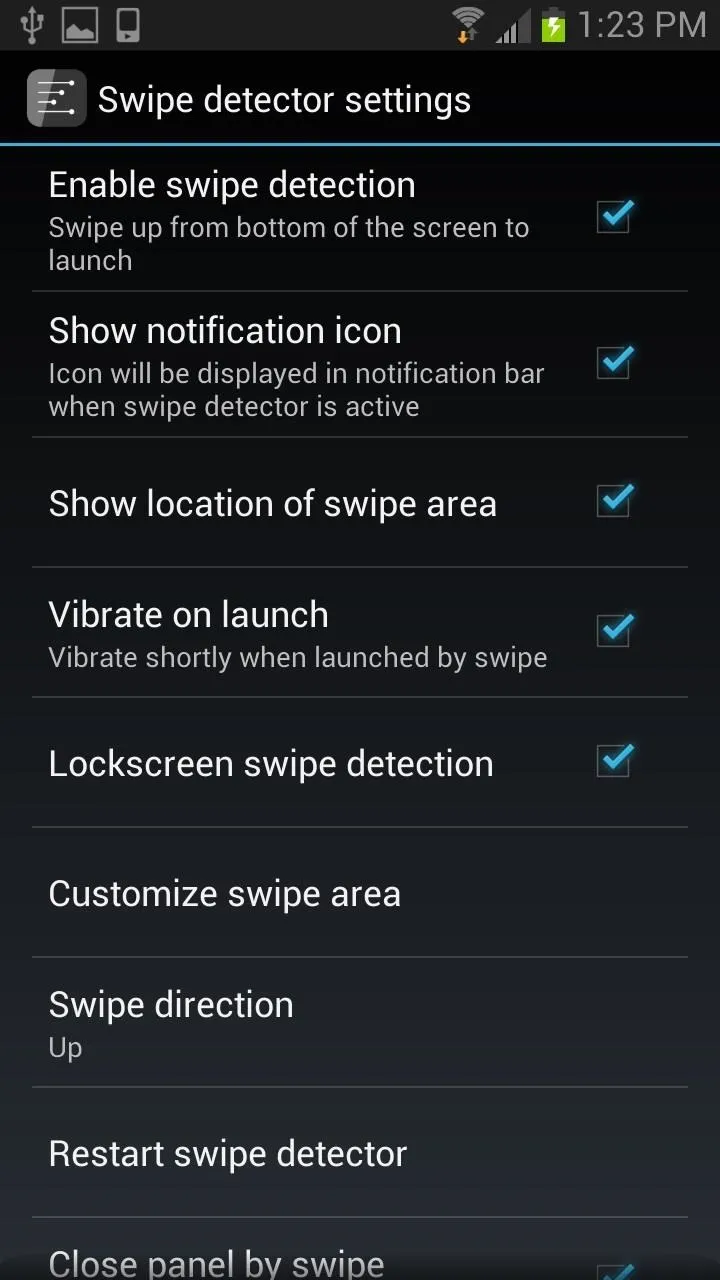The width and height of the screenshot is (720, 1280).
Task: Select Restart swipe detector
Action: [360, 1153]
